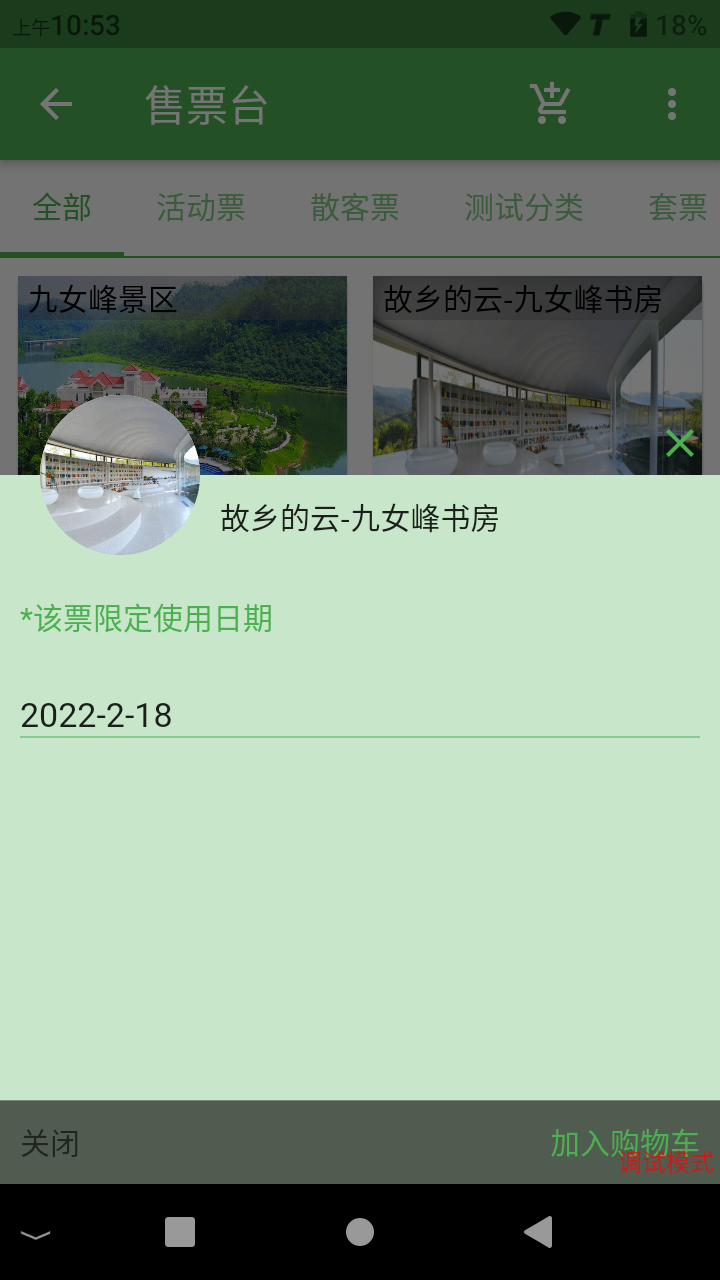Open the 散客票 ticket category
The height and width of the screenshot is (1280, 720).
pyautogui.click(x=353, y=208)
